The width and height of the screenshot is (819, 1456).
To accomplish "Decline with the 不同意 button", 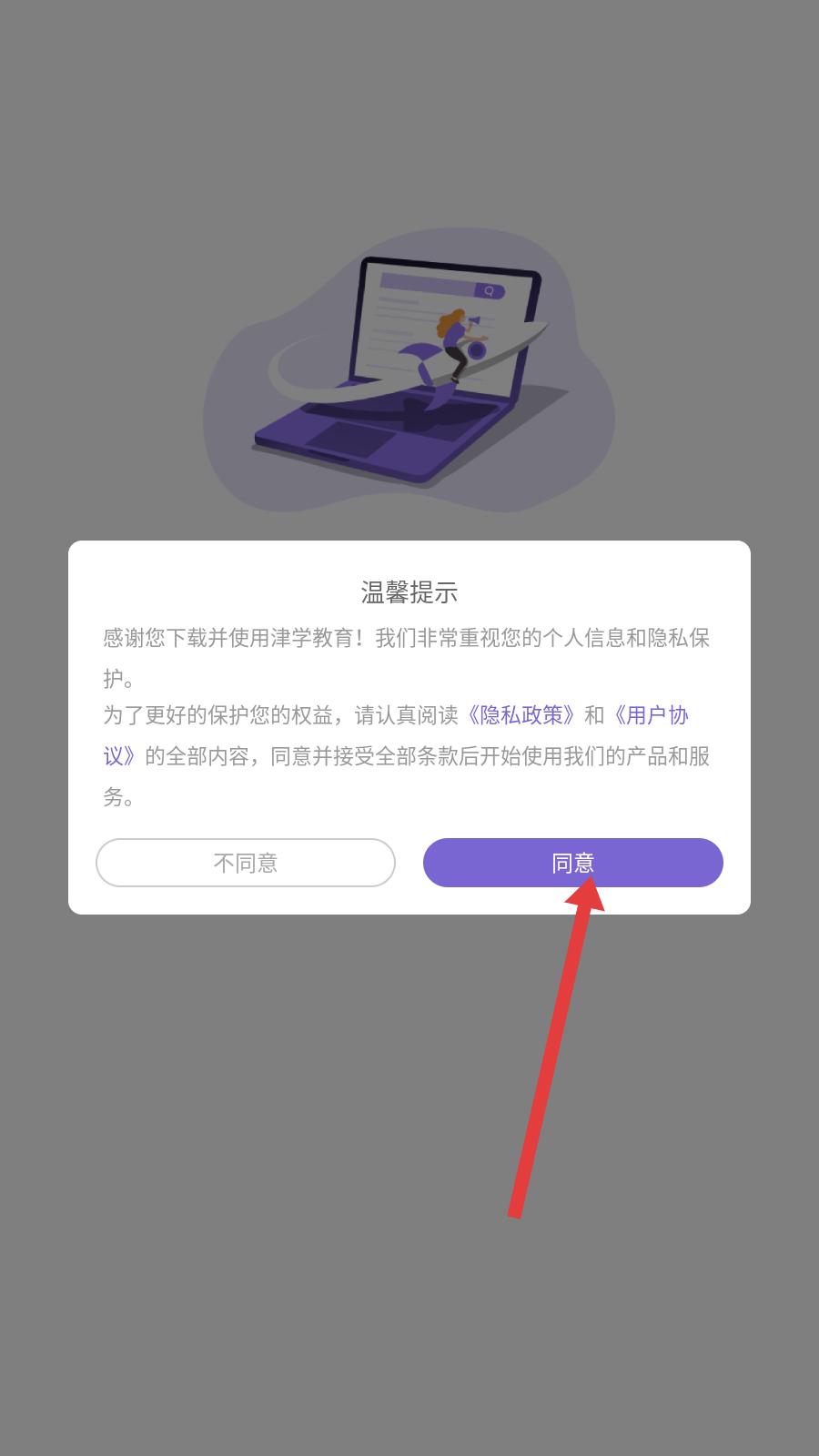I will (246, 862).
